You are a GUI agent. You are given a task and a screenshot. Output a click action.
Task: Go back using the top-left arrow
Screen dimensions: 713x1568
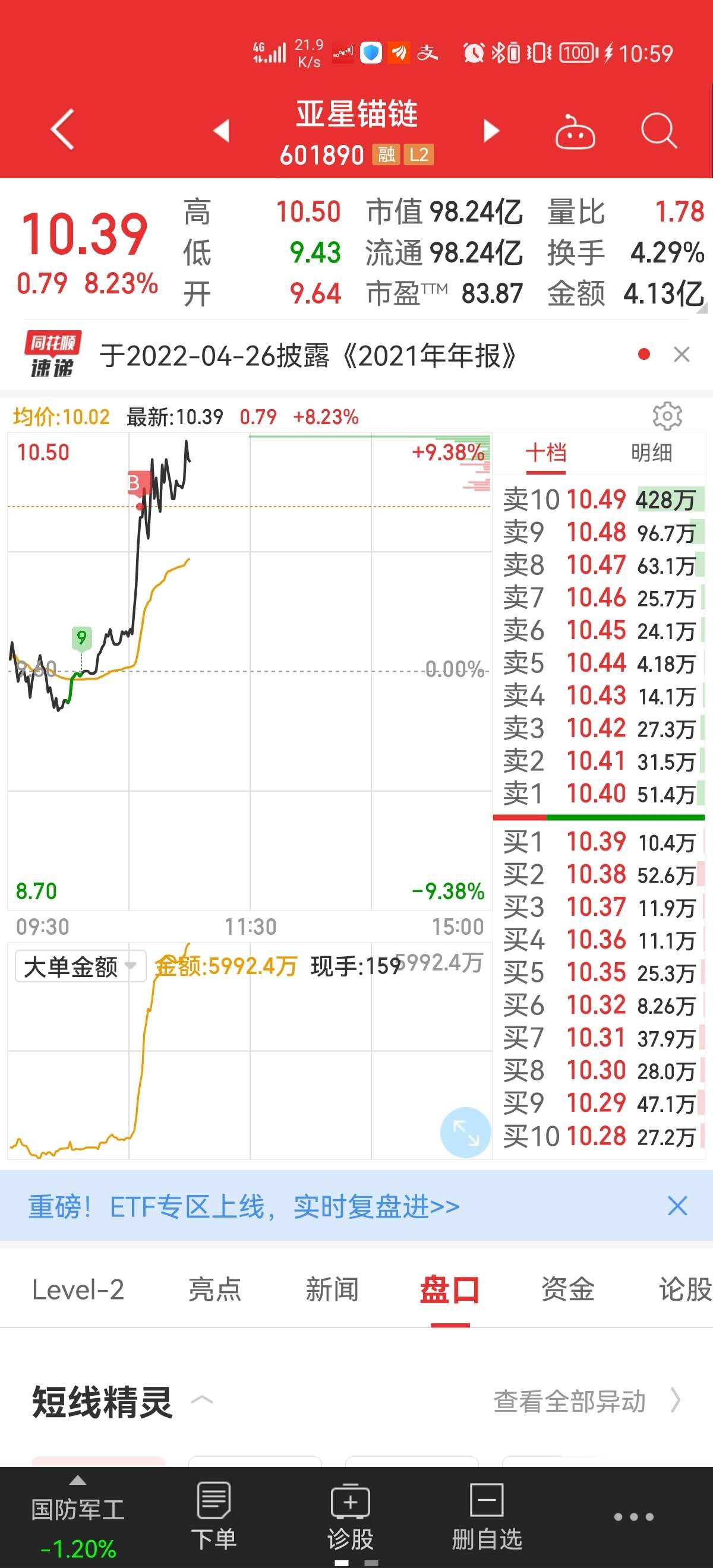coord(63,129)
